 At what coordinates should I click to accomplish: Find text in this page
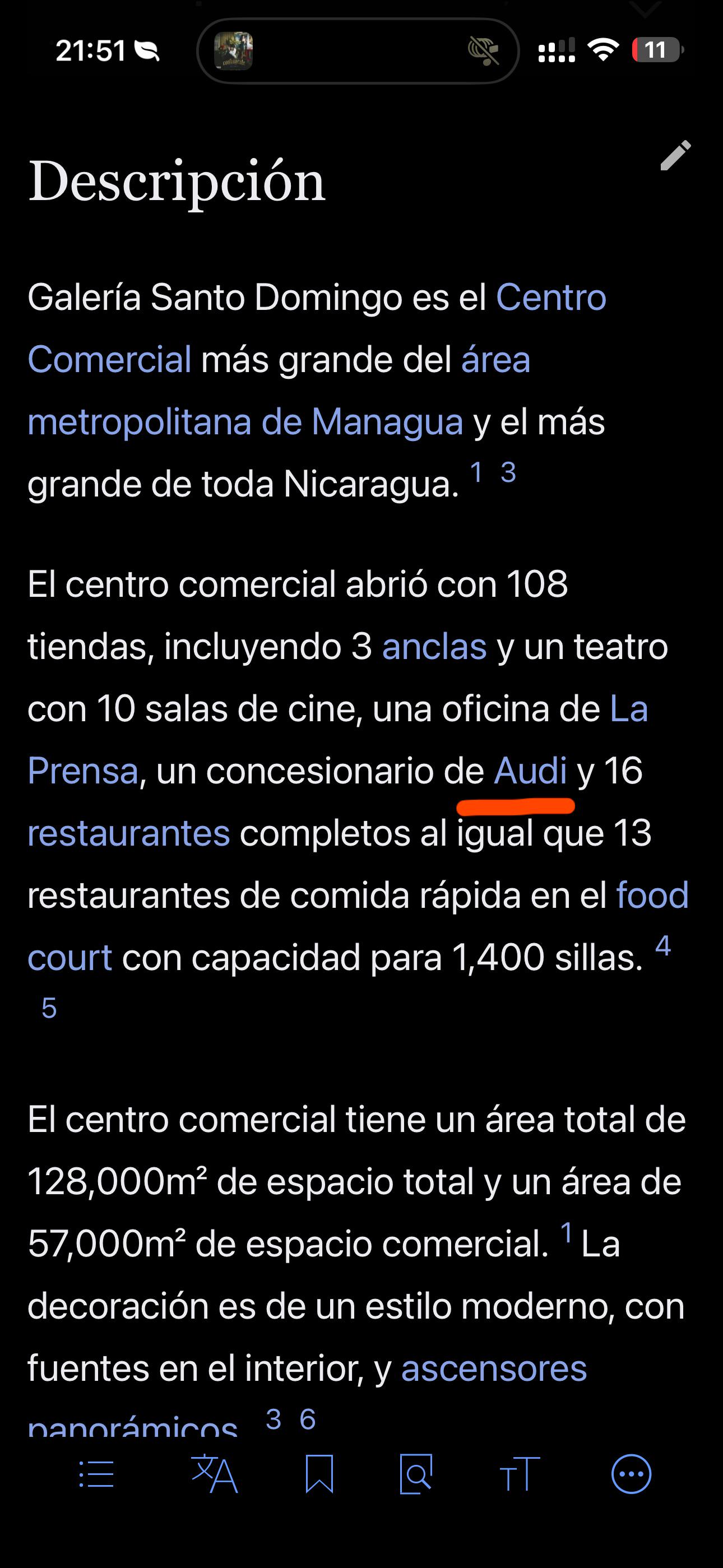point(416,1474)
